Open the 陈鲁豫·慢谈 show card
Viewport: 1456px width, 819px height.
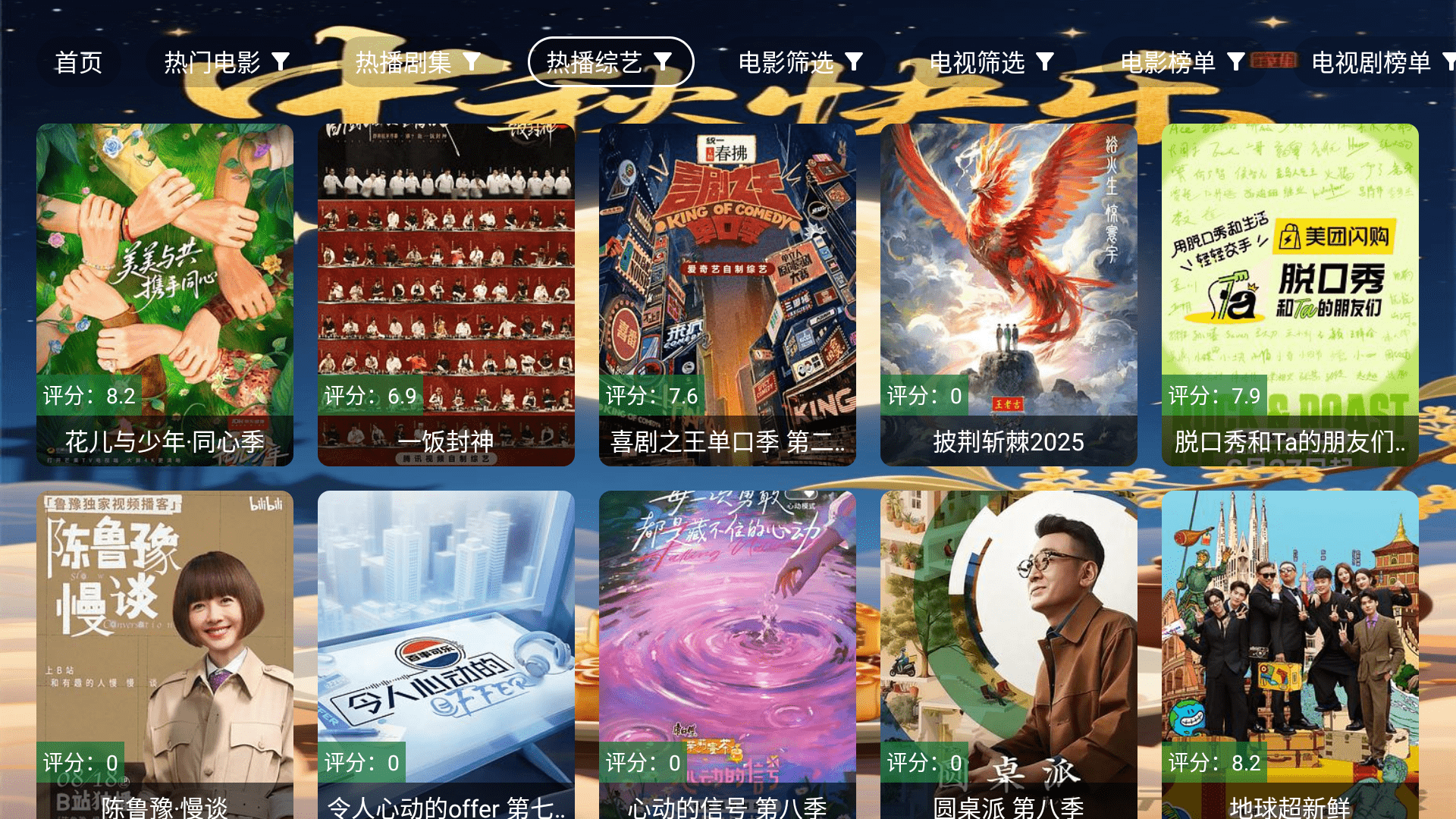click(x=165, y=654)
